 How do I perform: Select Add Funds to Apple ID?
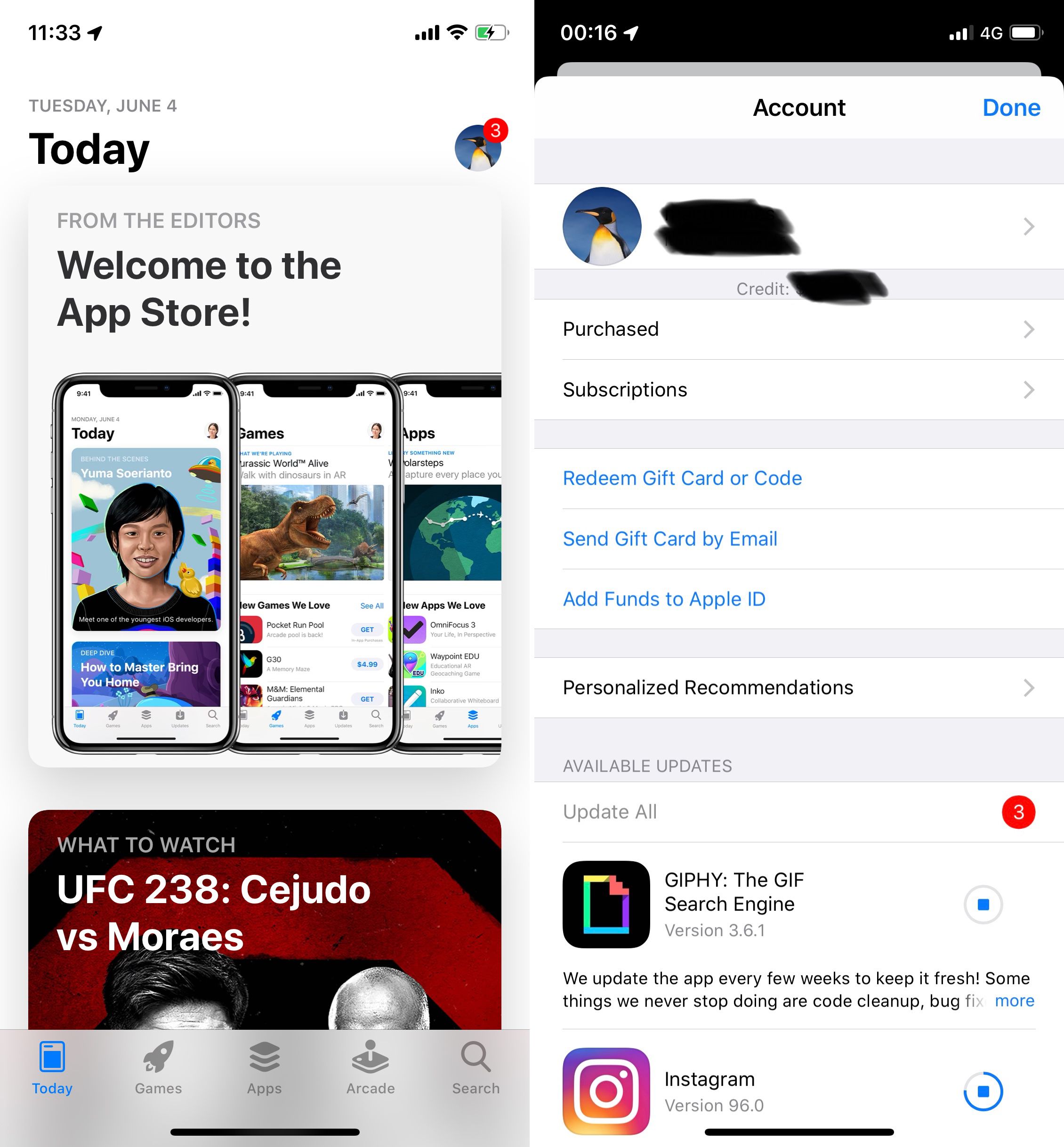pyautogui.click(x=664, y=599)
